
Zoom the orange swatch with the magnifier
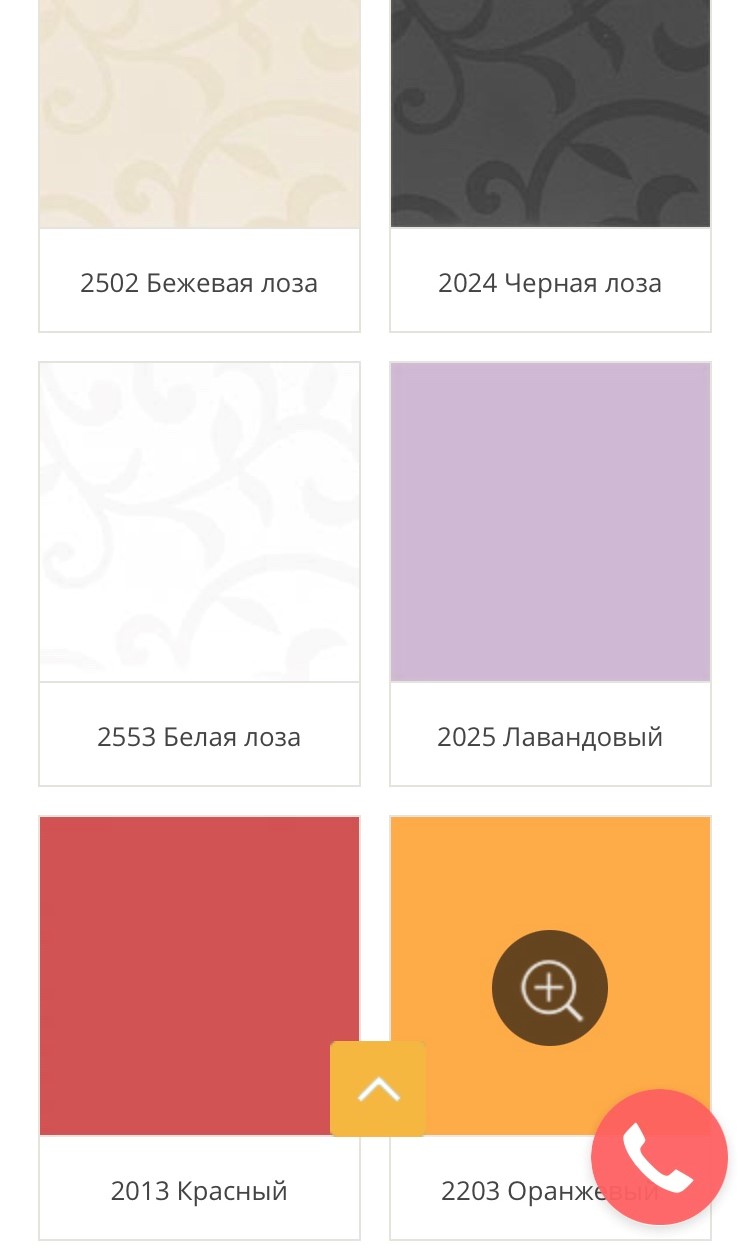(550, 988)
